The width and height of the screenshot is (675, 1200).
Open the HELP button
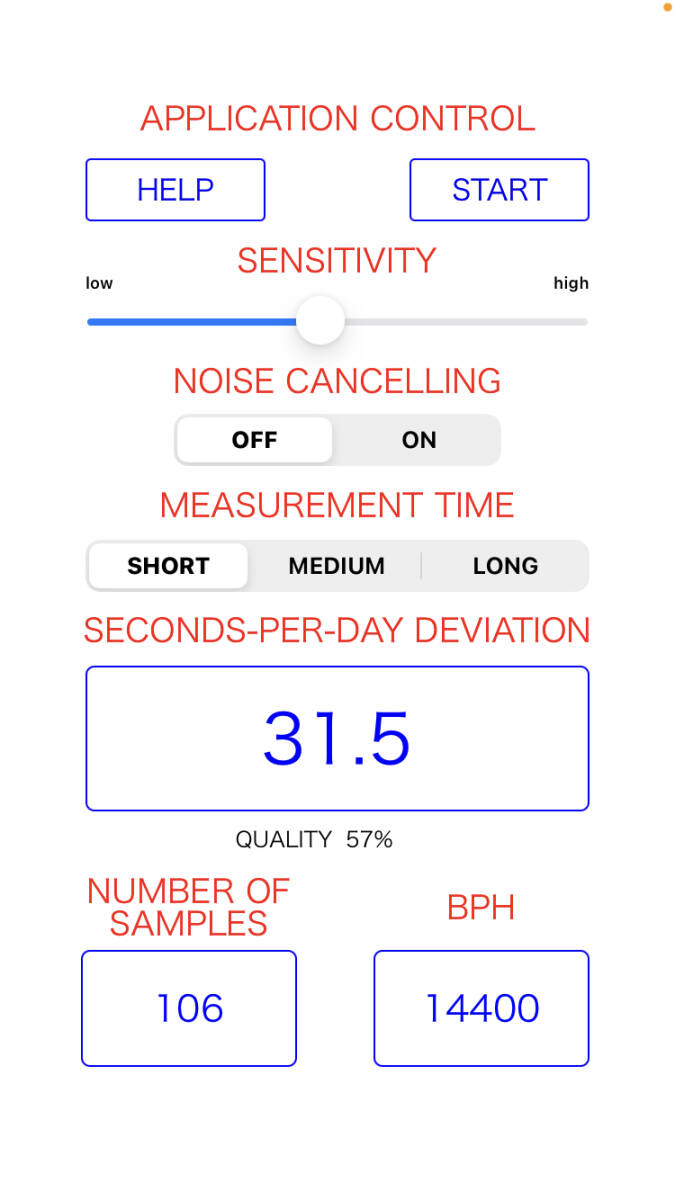(175, 190)
